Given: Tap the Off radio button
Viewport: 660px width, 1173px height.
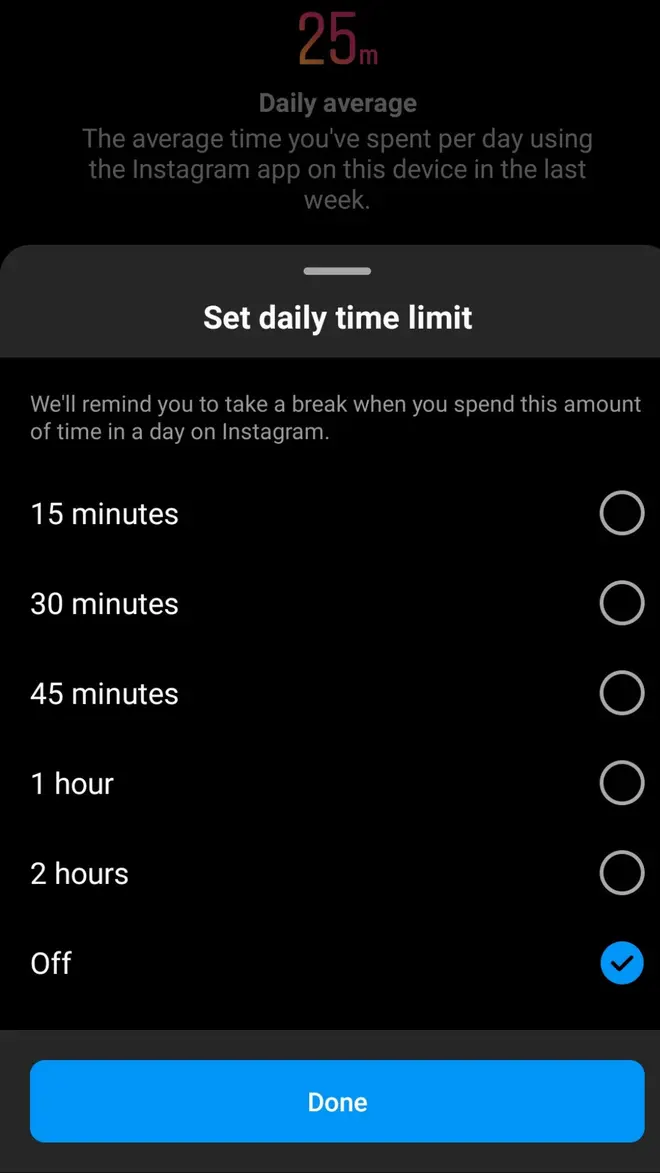Looking at the screenshot, I should pos(622,963).
